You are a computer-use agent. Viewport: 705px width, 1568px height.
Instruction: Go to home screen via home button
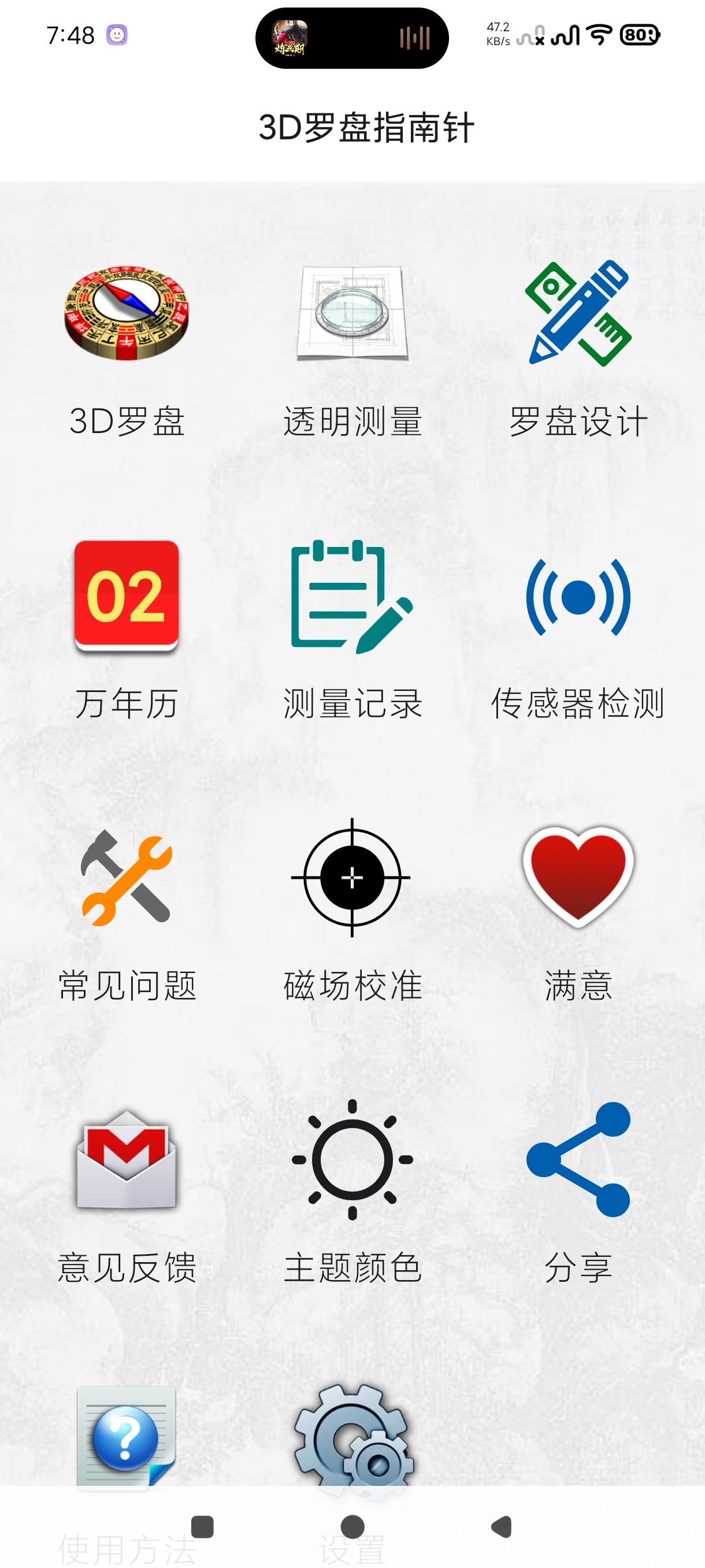pos(352,1526)
